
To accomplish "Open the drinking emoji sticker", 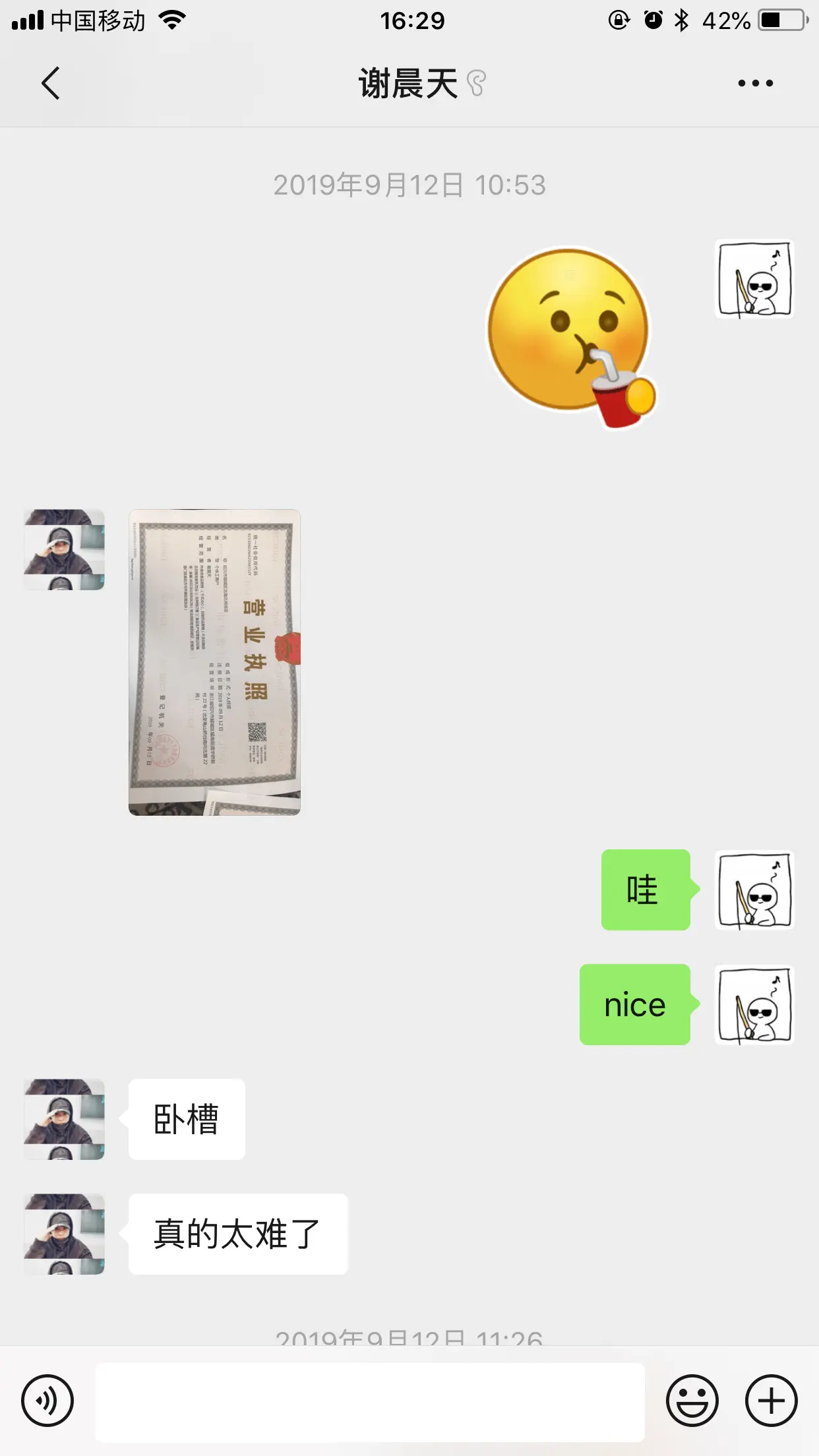I will pos(571,336).
